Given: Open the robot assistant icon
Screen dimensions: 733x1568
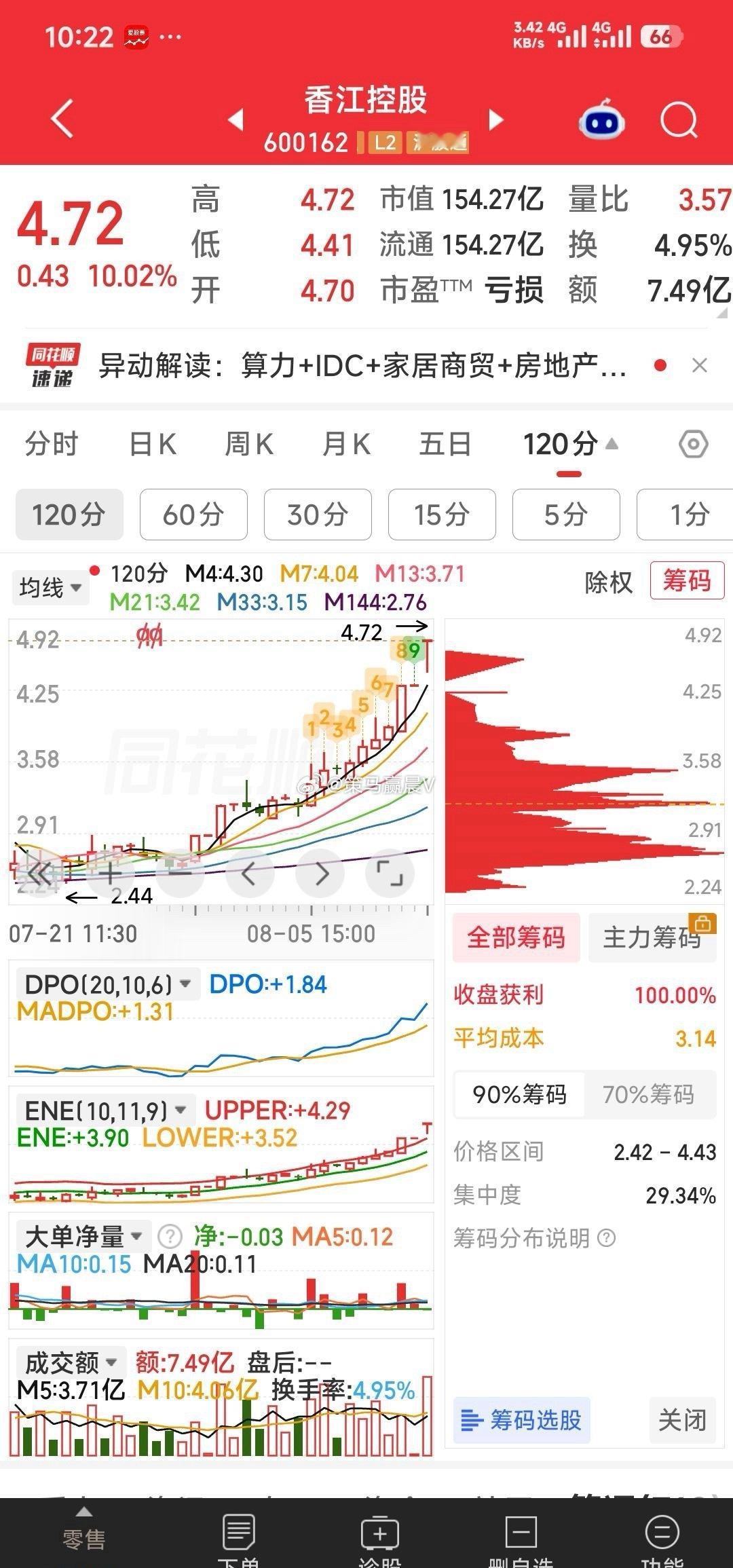Looking at the screenshot, I should pos(601,119).
